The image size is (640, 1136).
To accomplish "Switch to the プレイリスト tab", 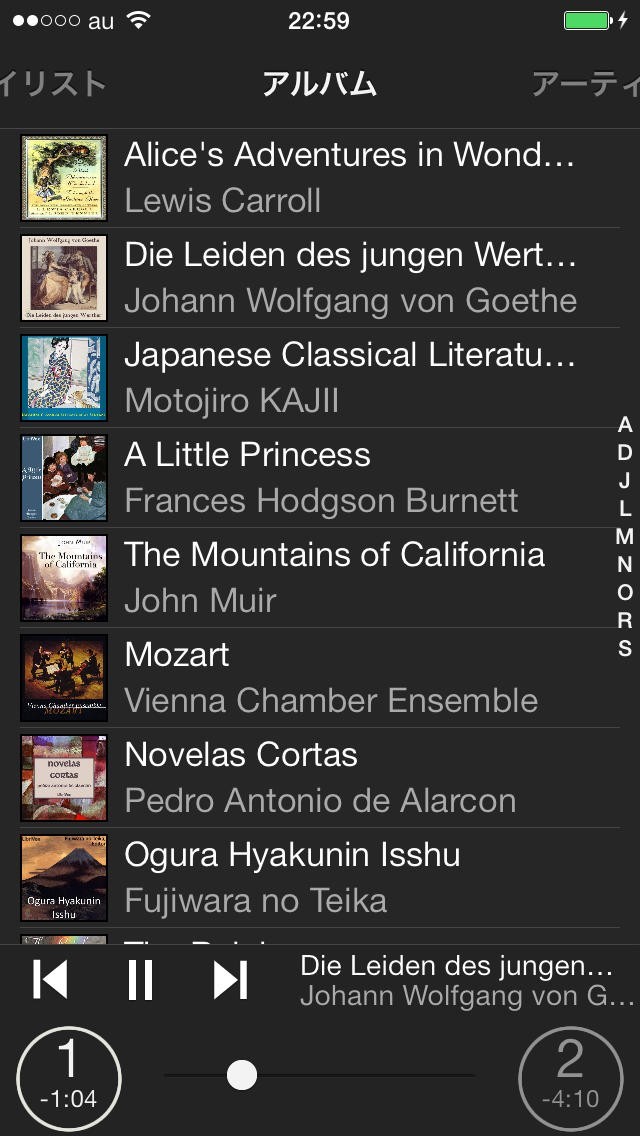I will tap(52, 84).
